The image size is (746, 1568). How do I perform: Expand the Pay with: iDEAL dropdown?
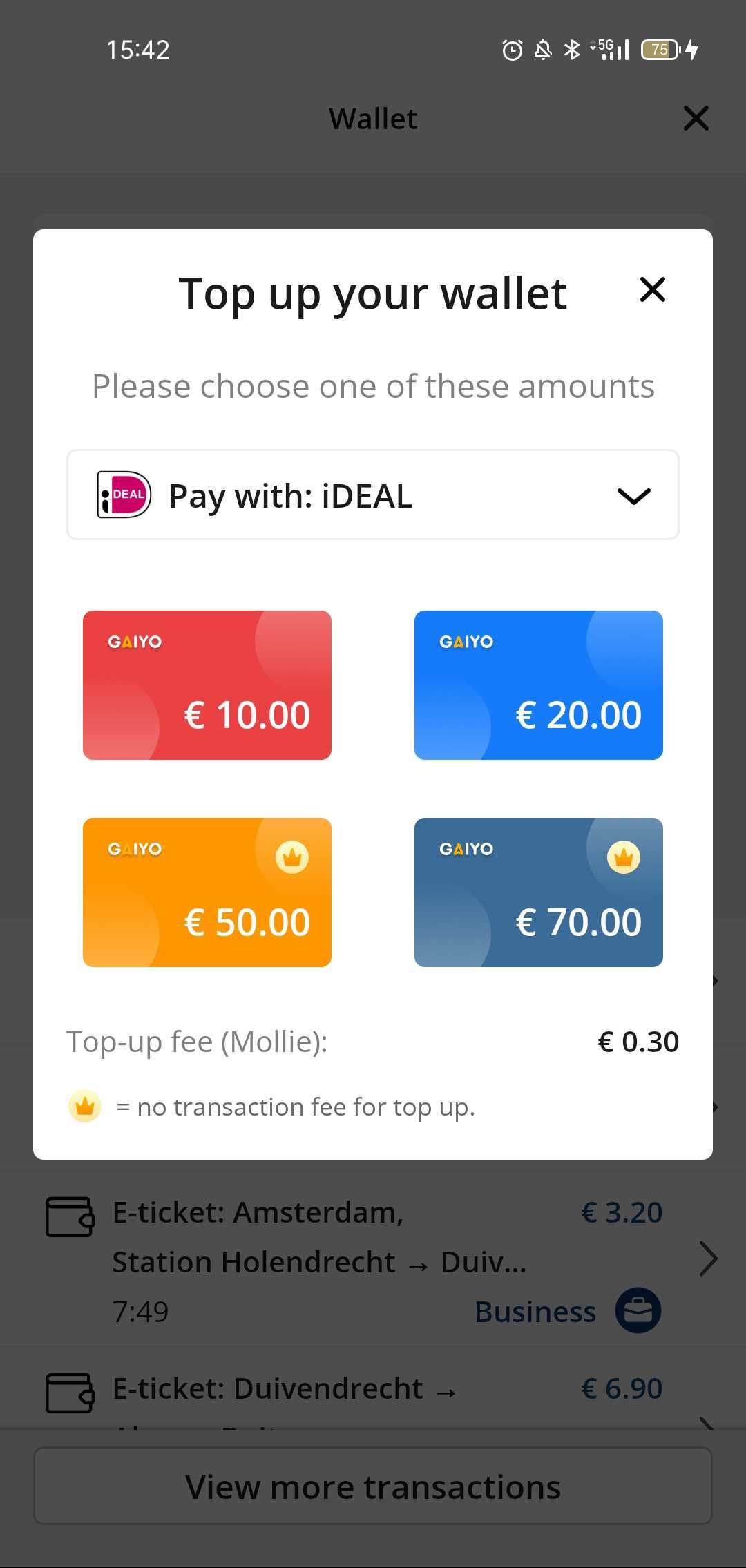373,495
